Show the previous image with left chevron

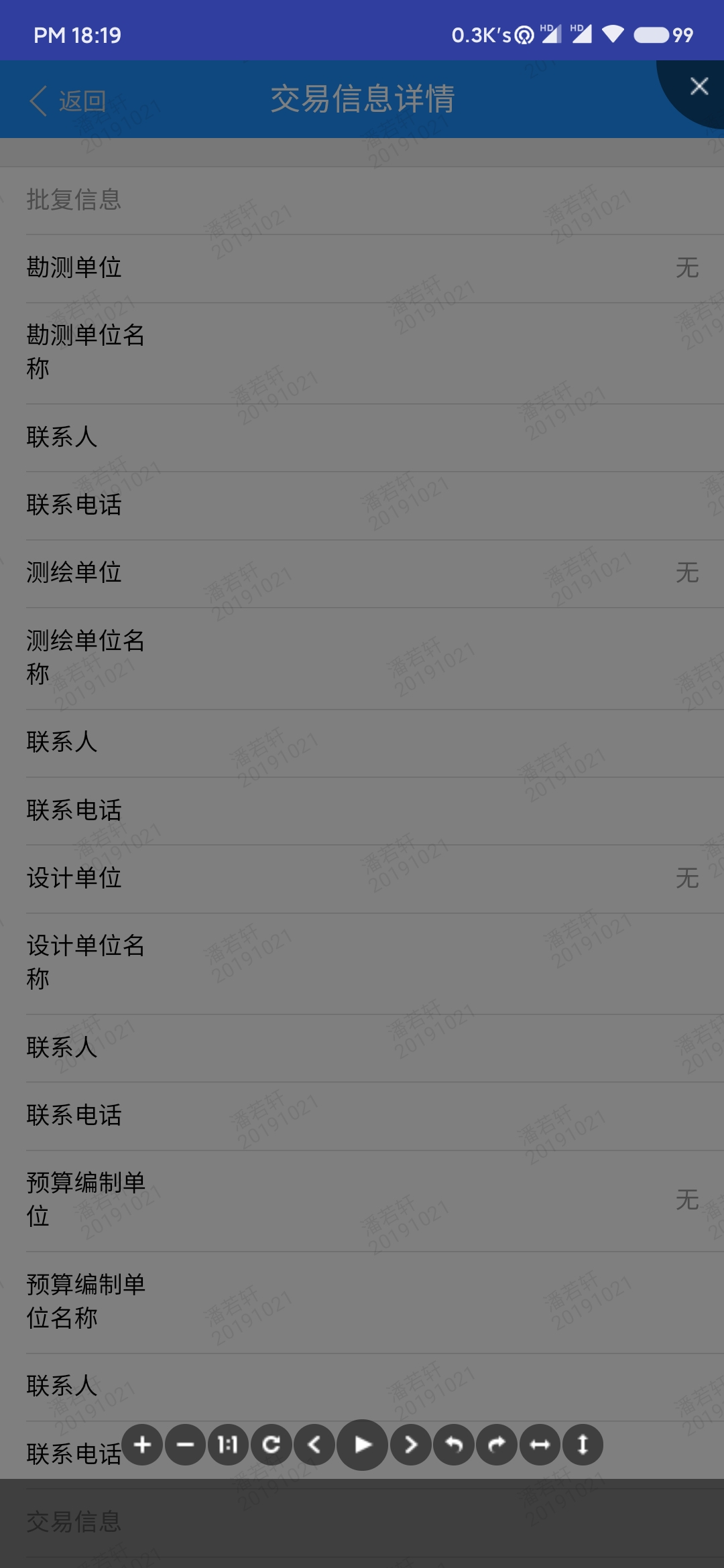(x=314, y=1445)
